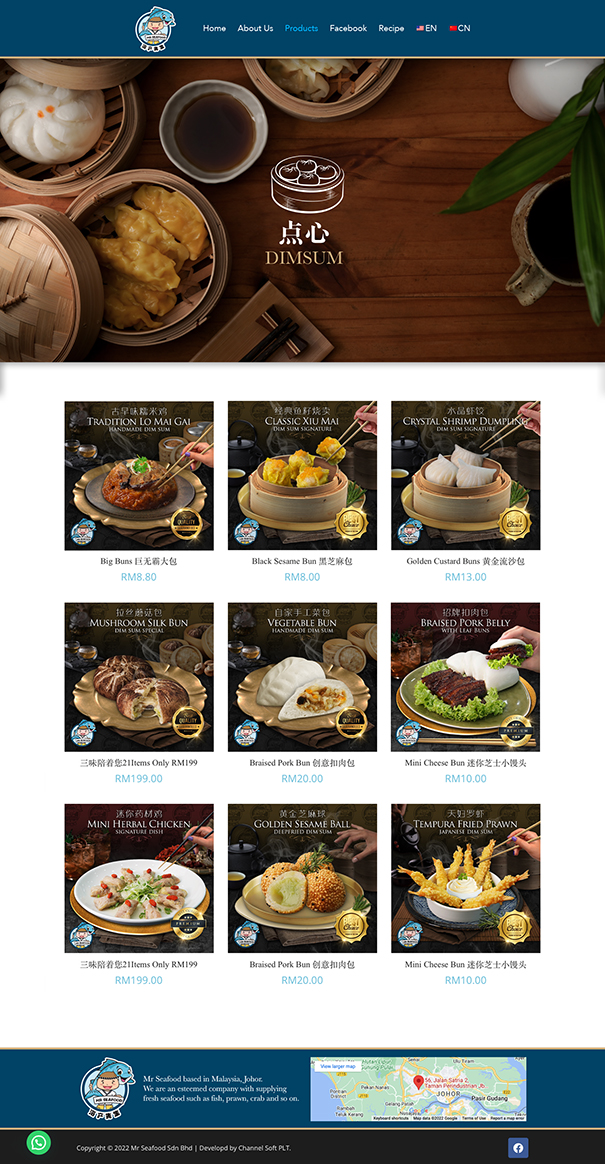Image resolution: width=605 pixels, height=1164 pixels.
Task: Open Braised Pork Belly product card
Action: click(x=465, y=677)
